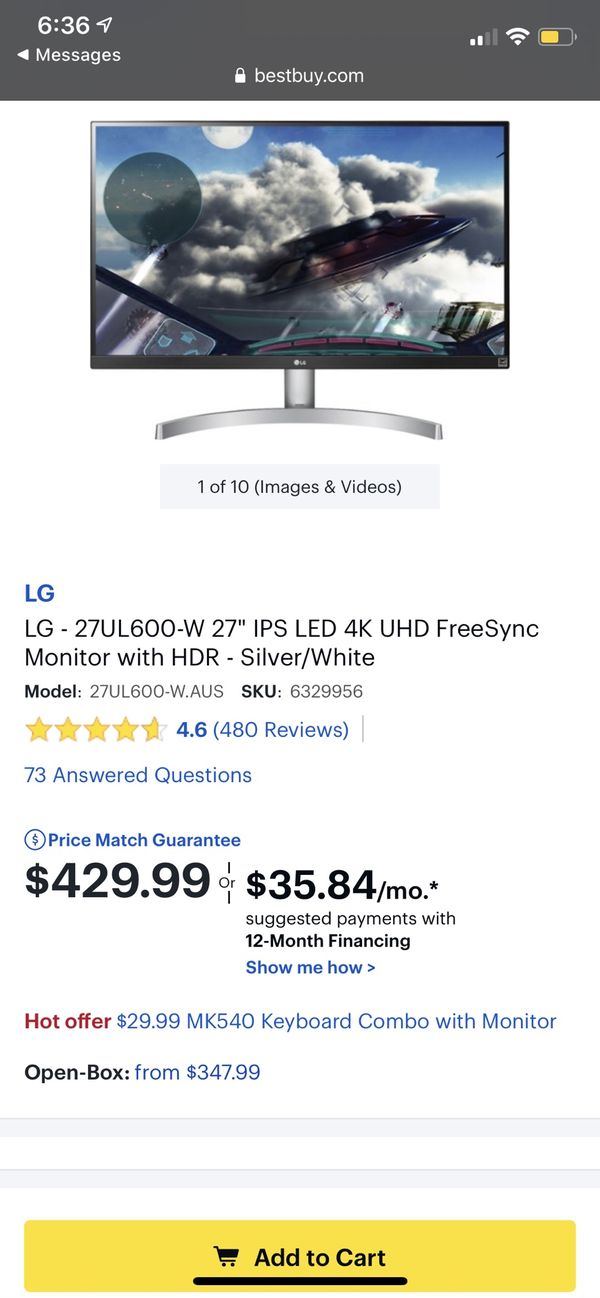Open the LG brand link
The width and height of the screenshot is (600, 1298).
click(39, 592)
